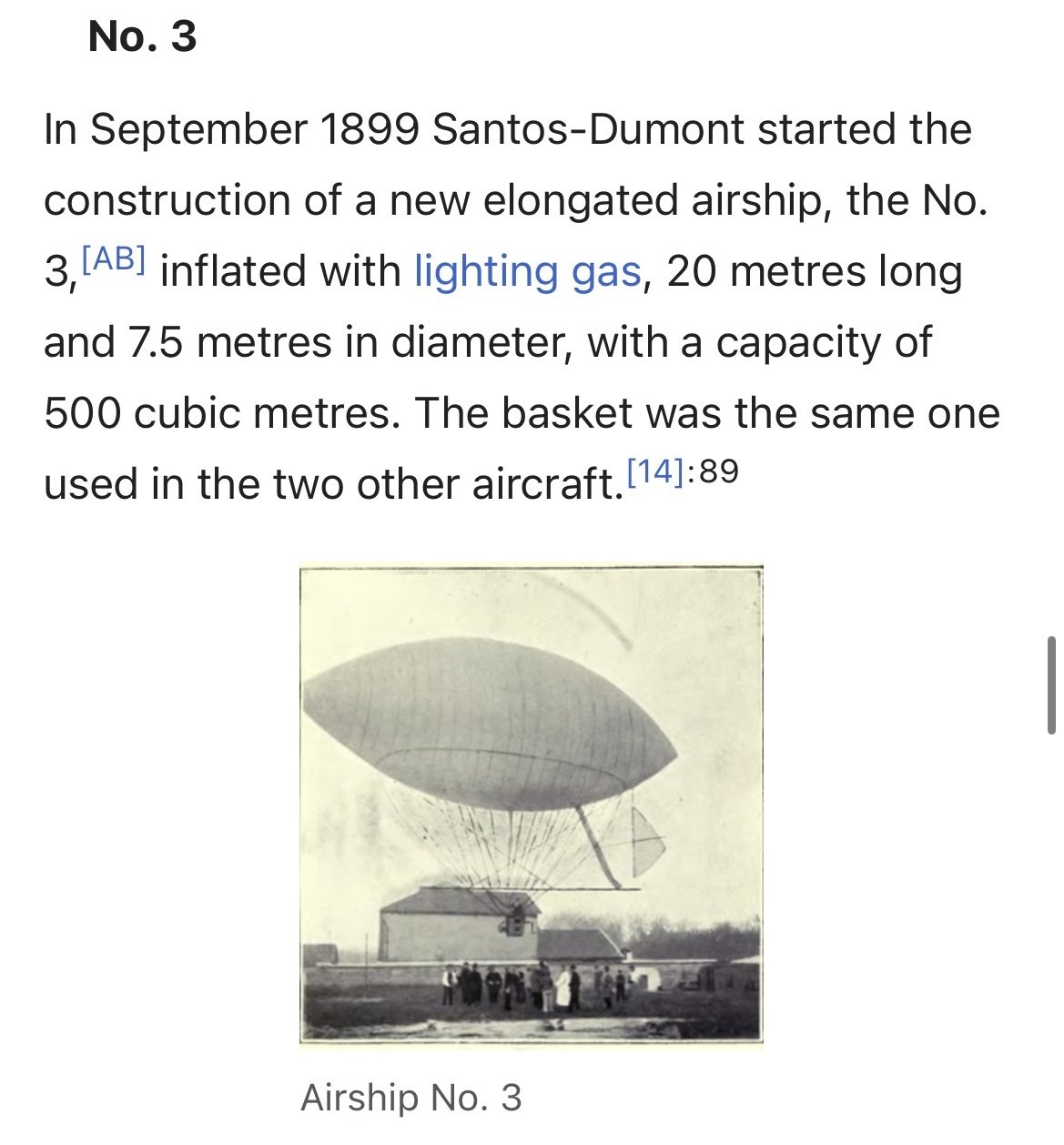The image size is (1064, 1145).
Task: View the Airship No. 3 image
Action: pyautogui.click(x=531, y=804)
